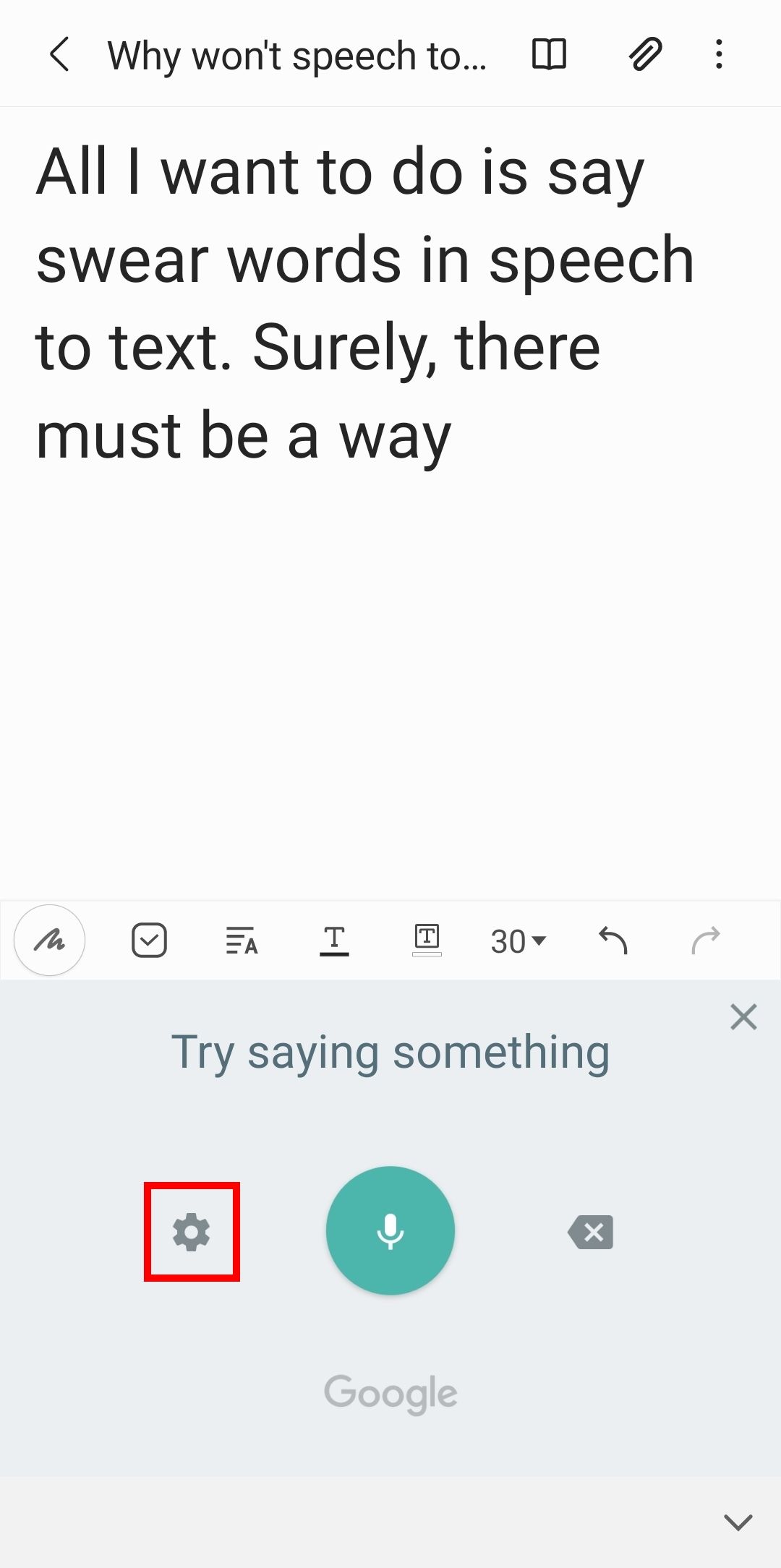
Task: Open voice typing settings gear
Action: [192, 1233]
